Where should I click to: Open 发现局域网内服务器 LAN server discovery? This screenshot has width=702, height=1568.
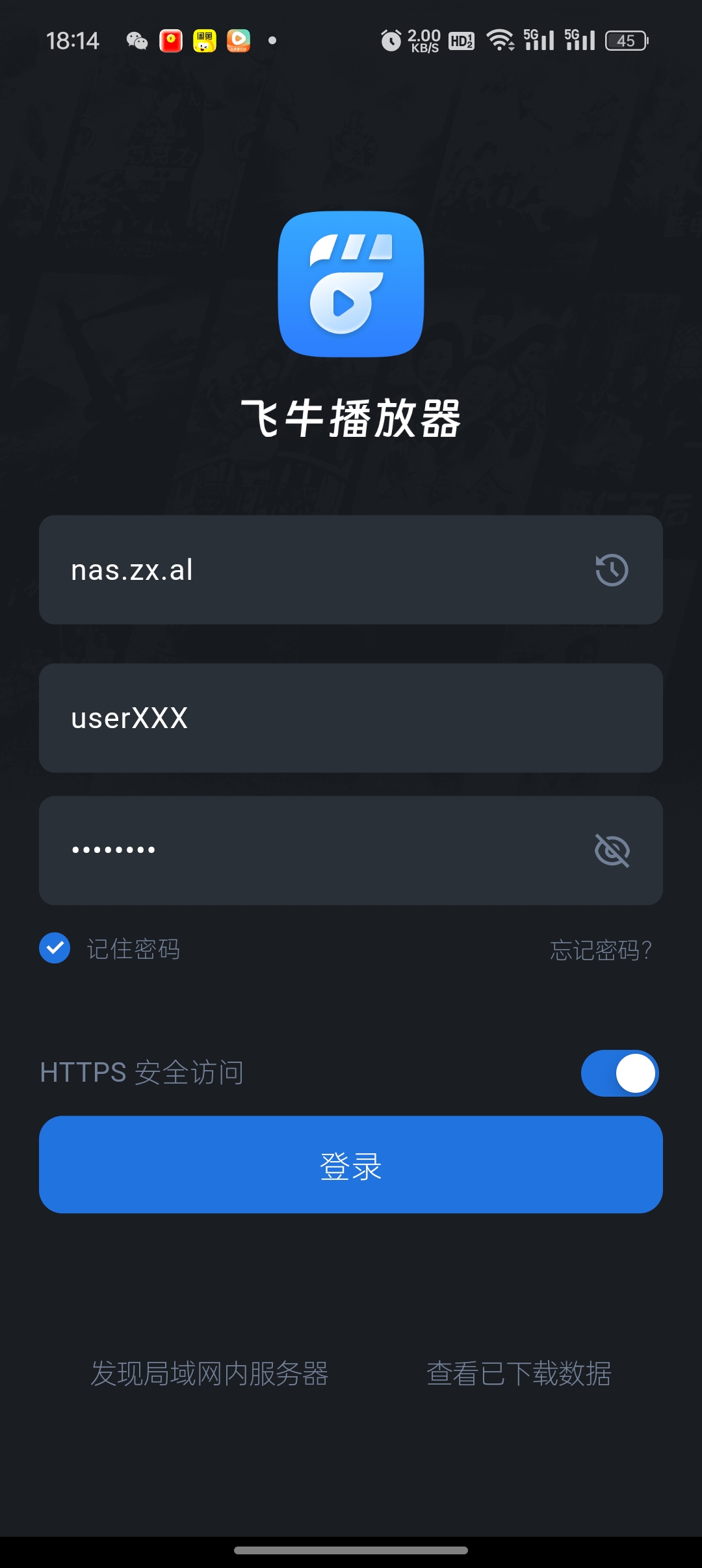click(x=209, y=1374)
